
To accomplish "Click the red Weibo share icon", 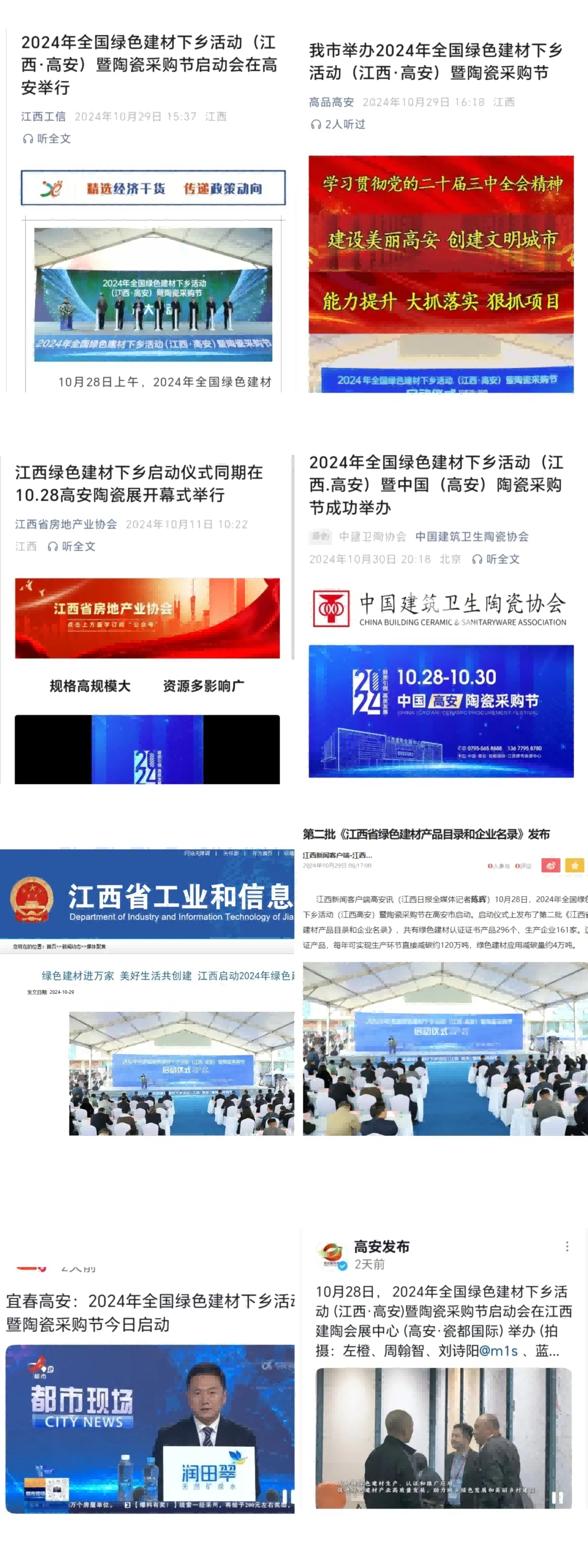I will (552, 865).
